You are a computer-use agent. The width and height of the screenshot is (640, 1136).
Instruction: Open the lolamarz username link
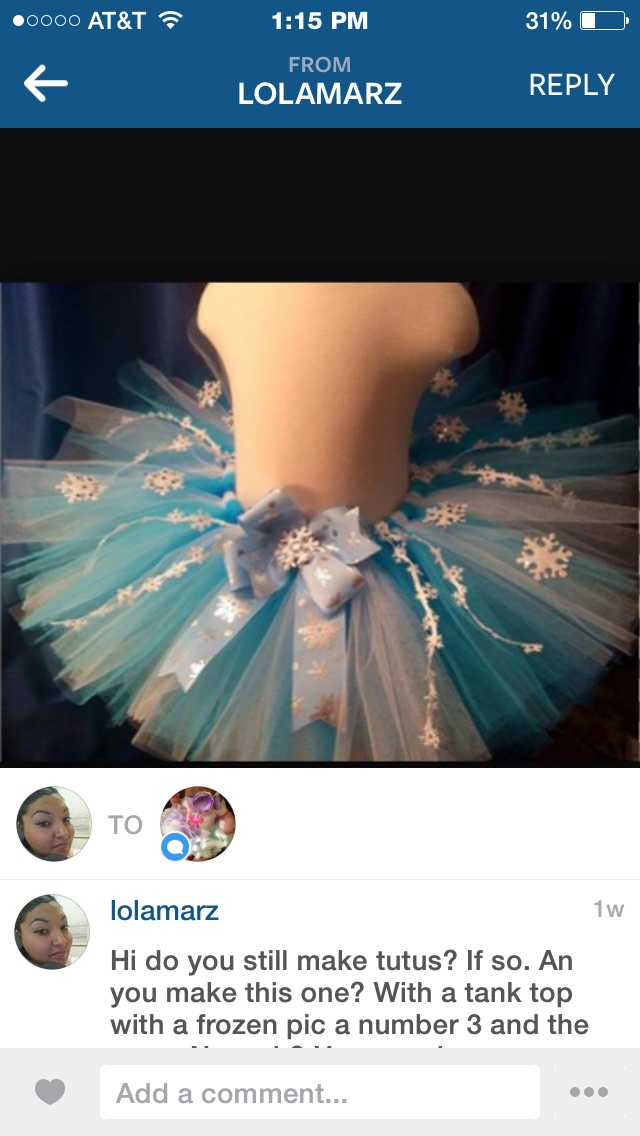pyautogui.click(x=164, y=911)
